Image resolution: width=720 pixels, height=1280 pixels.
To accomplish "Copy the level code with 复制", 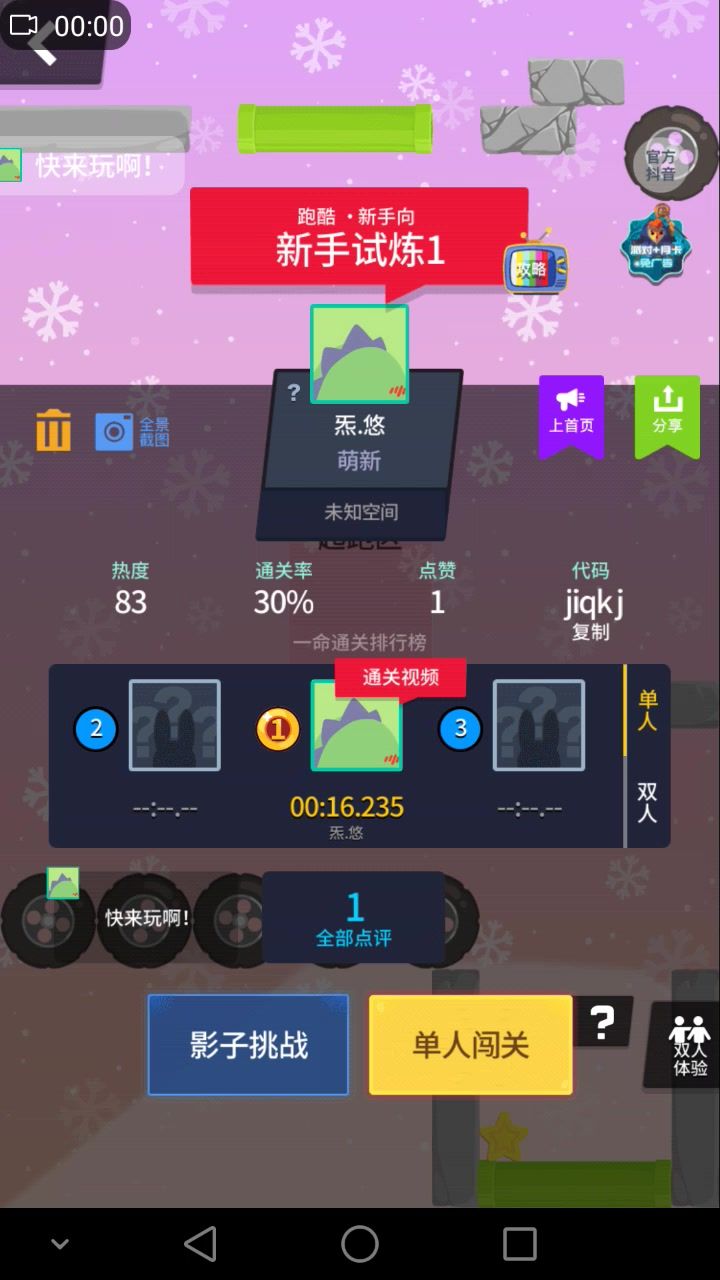I will click(591, 632).
